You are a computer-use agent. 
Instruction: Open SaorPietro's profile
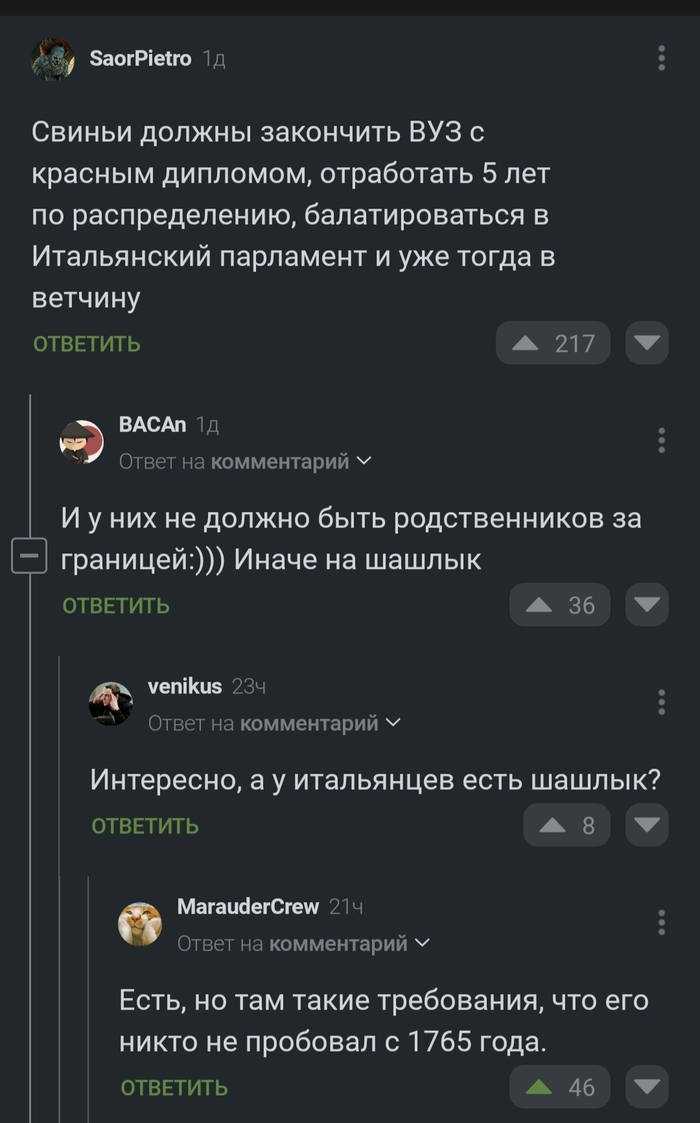click(x=140, y=59)
